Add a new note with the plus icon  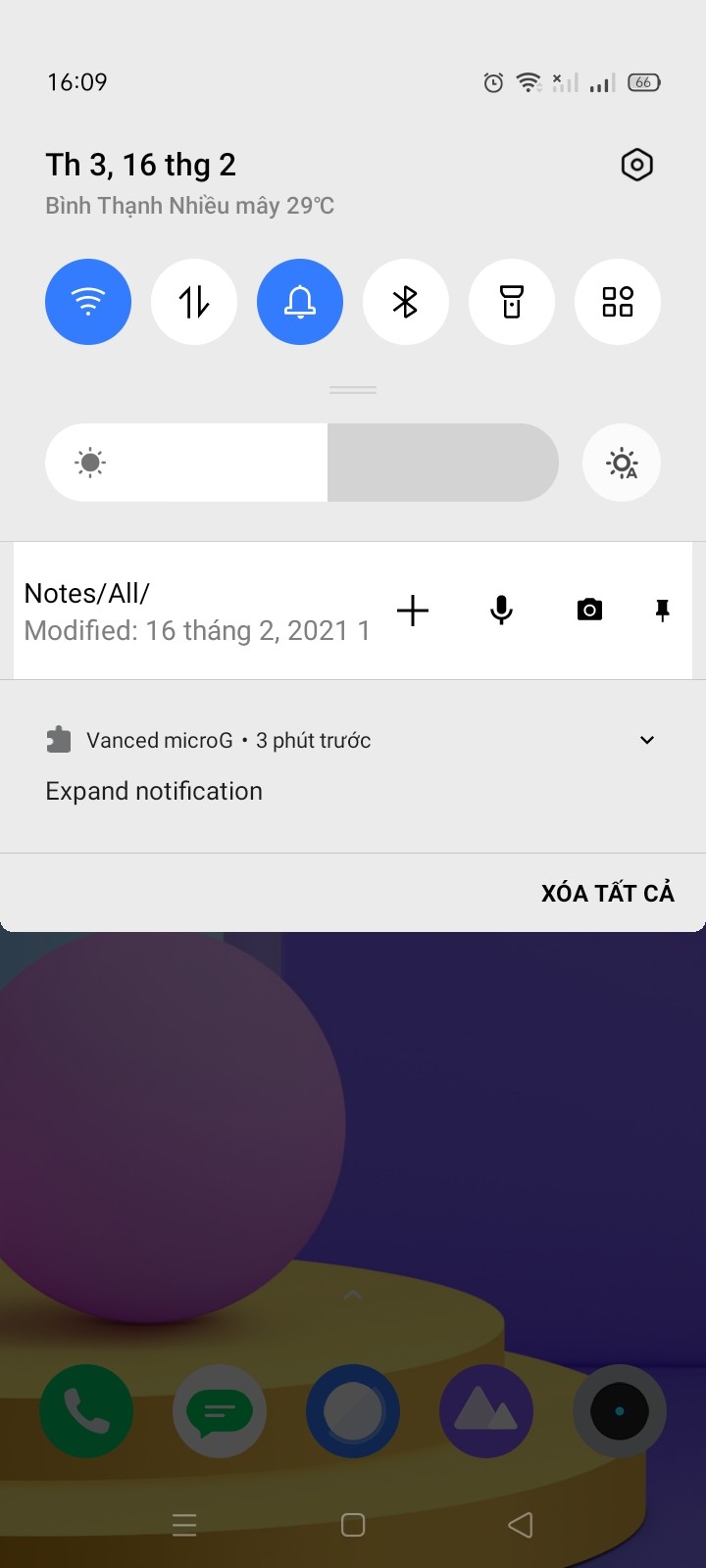[413, 611]
